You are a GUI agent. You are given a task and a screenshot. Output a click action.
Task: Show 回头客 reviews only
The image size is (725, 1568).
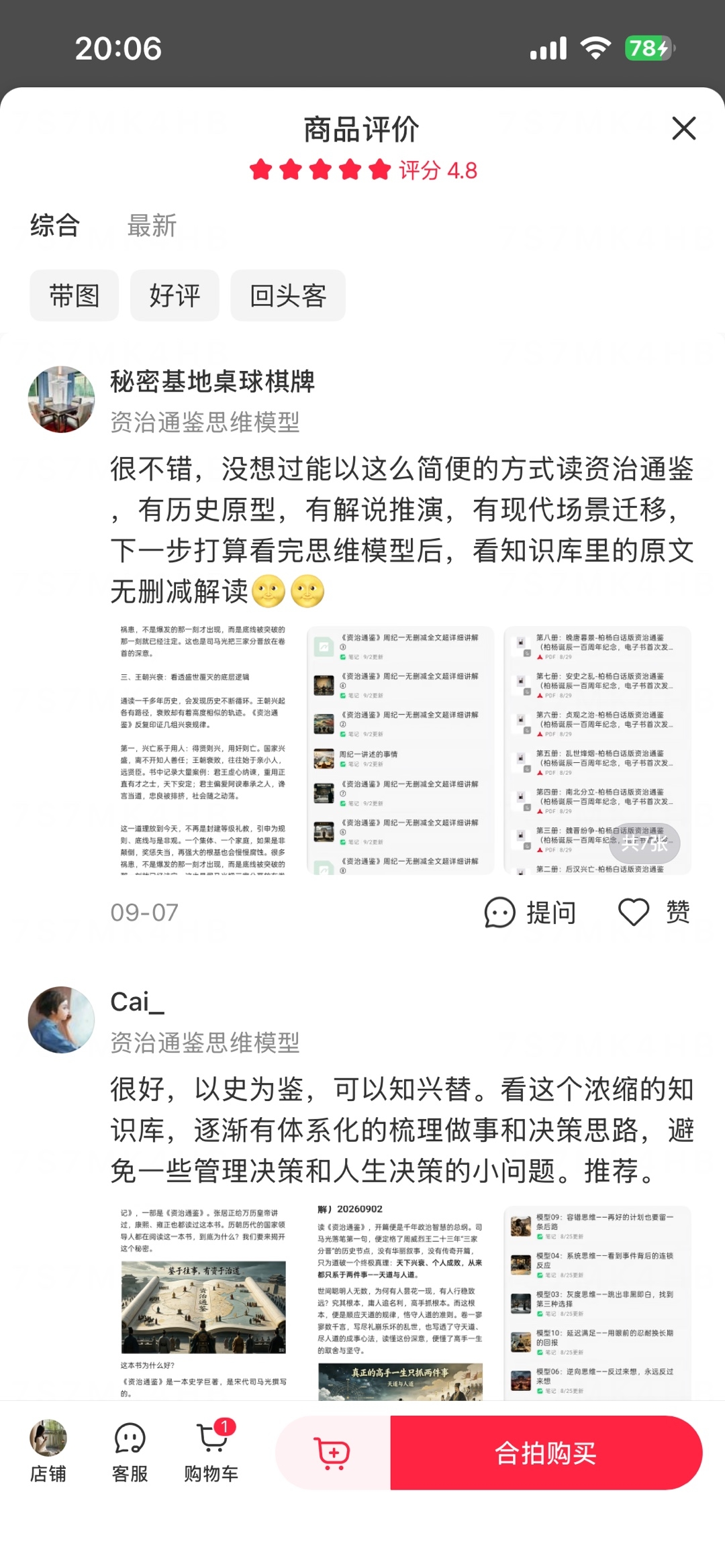(288, 295)
